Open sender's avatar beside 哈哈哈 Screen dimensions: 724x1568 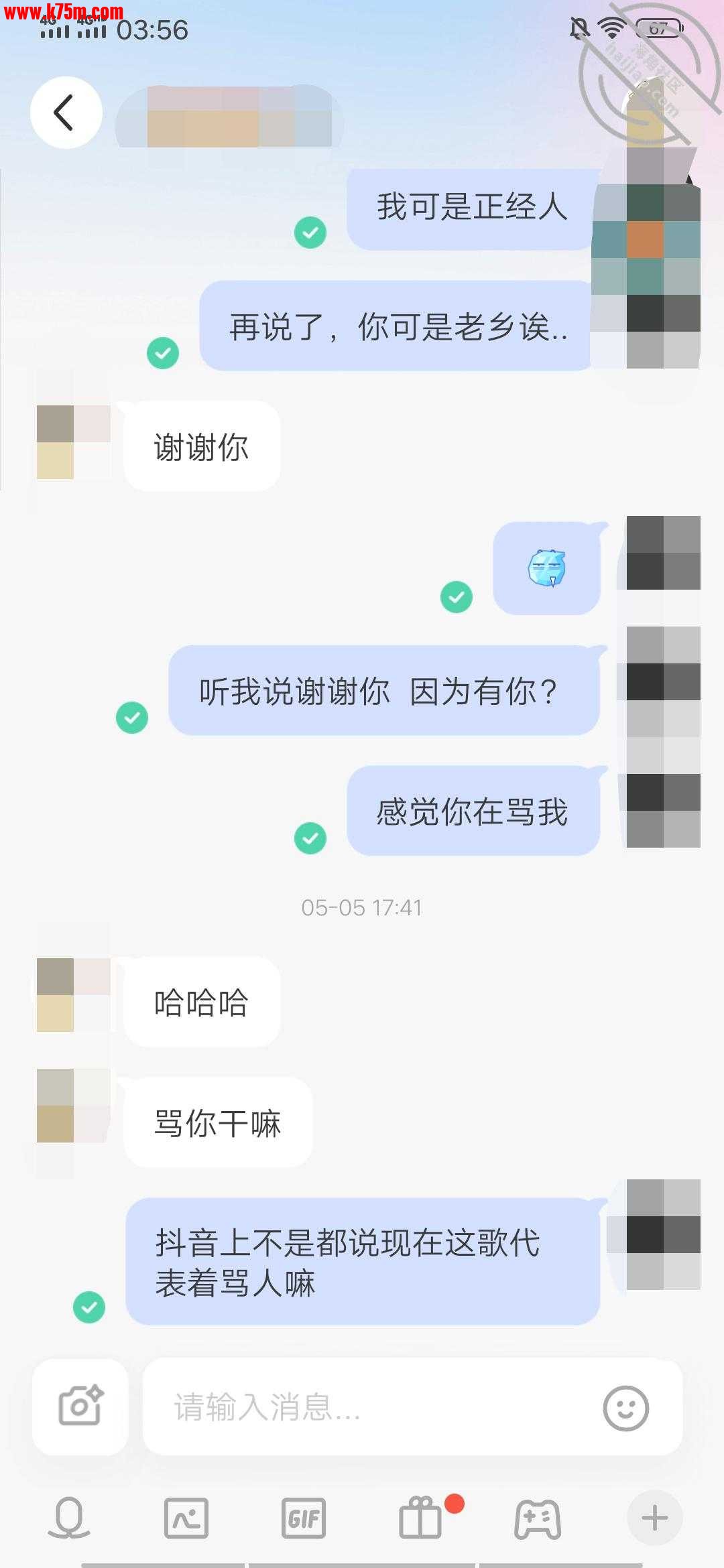coord(73,995)
